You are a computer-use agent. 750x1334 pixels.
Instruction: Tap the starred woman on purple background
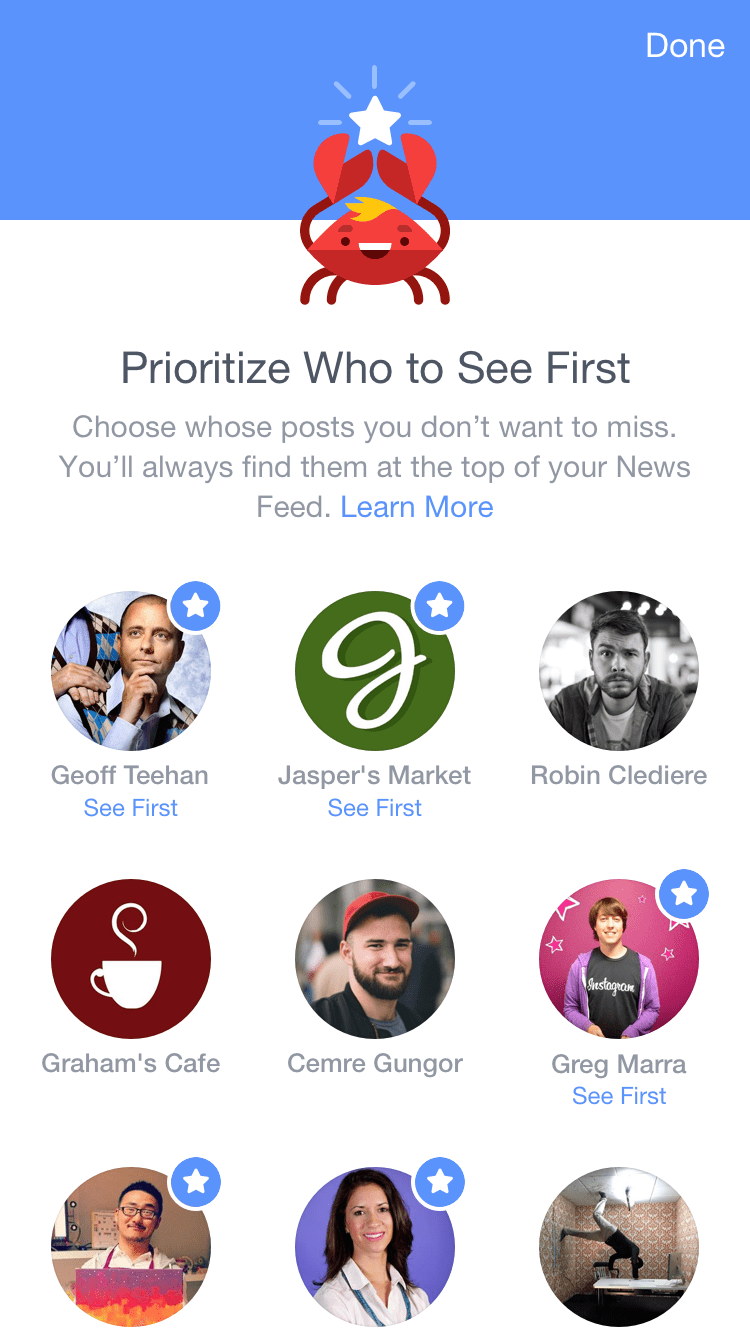pyautogui.click(x=375, y=1246)
